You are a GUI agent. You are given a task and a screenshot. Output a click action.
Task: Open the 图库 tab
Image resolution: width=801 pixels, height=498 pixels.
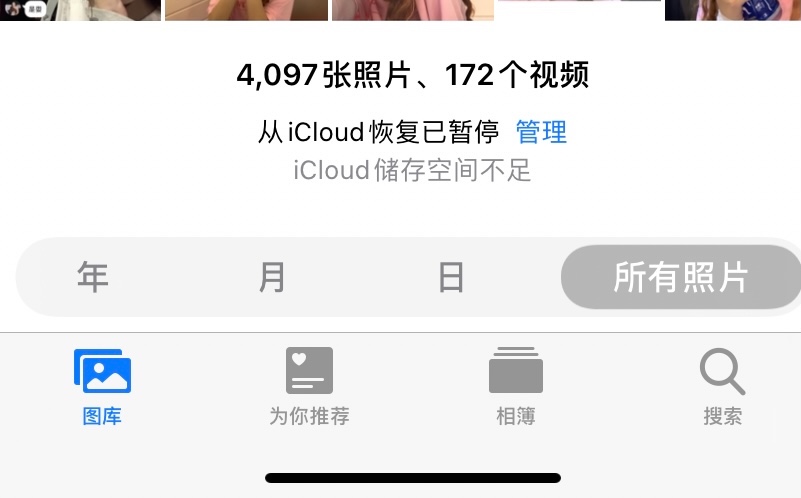[x=102, y=388]
